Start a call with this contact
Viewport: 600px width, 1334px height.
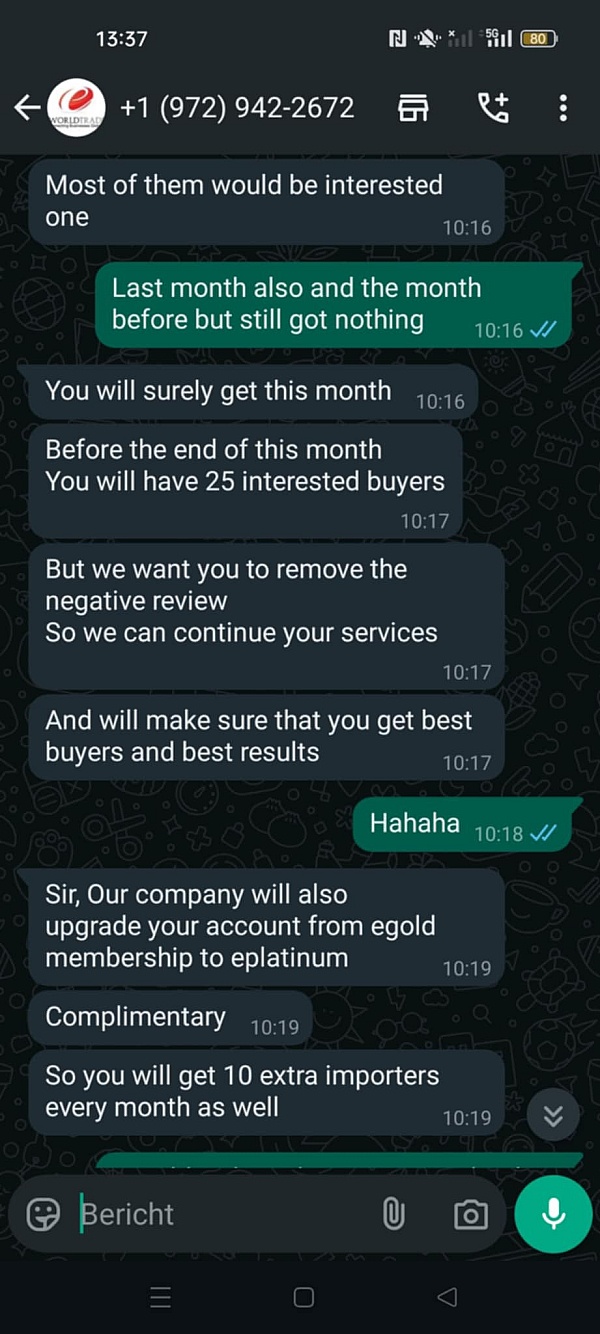[x=493, y=107]
